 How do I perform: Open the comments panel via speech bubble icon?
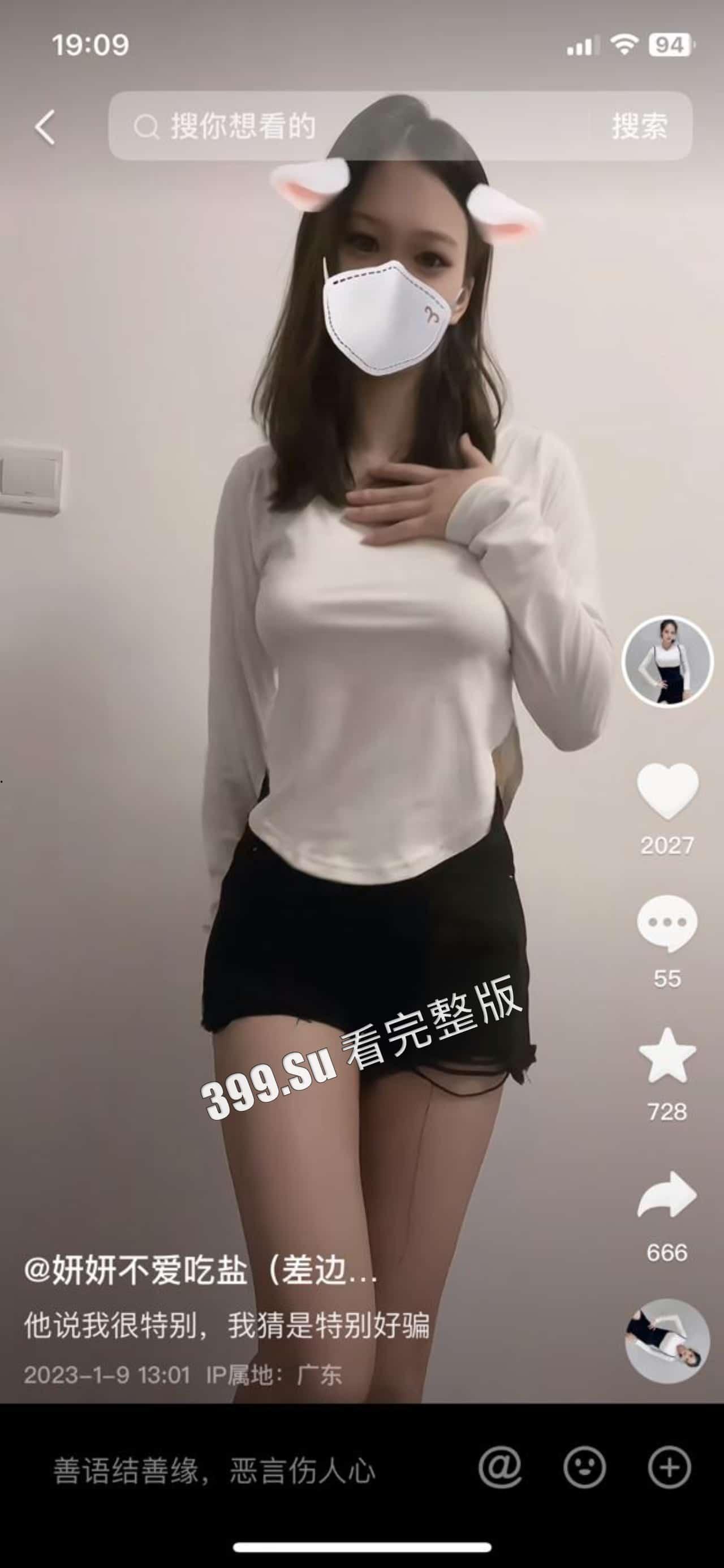tap(667, 921)
